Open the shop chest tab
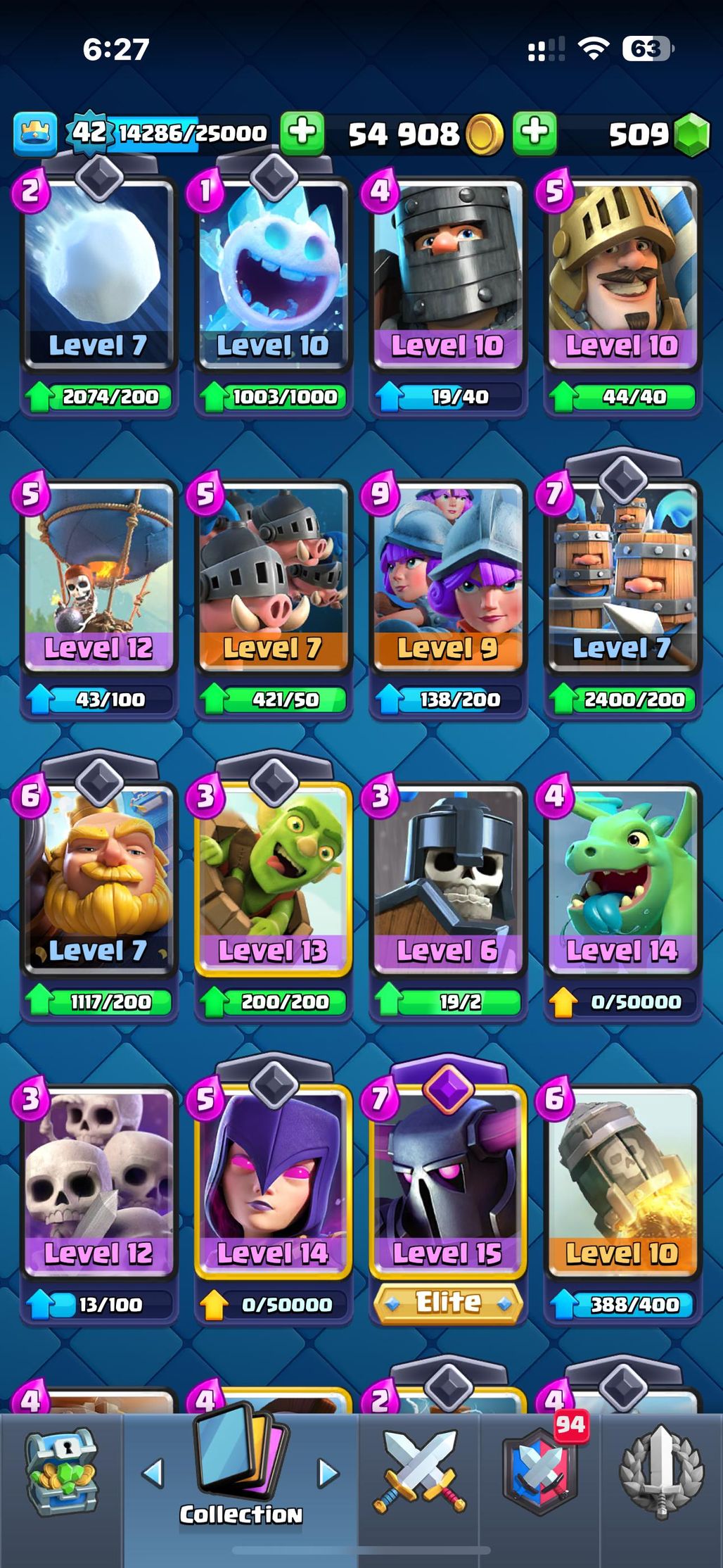 pyautogui.click(x=61, y=1471)
